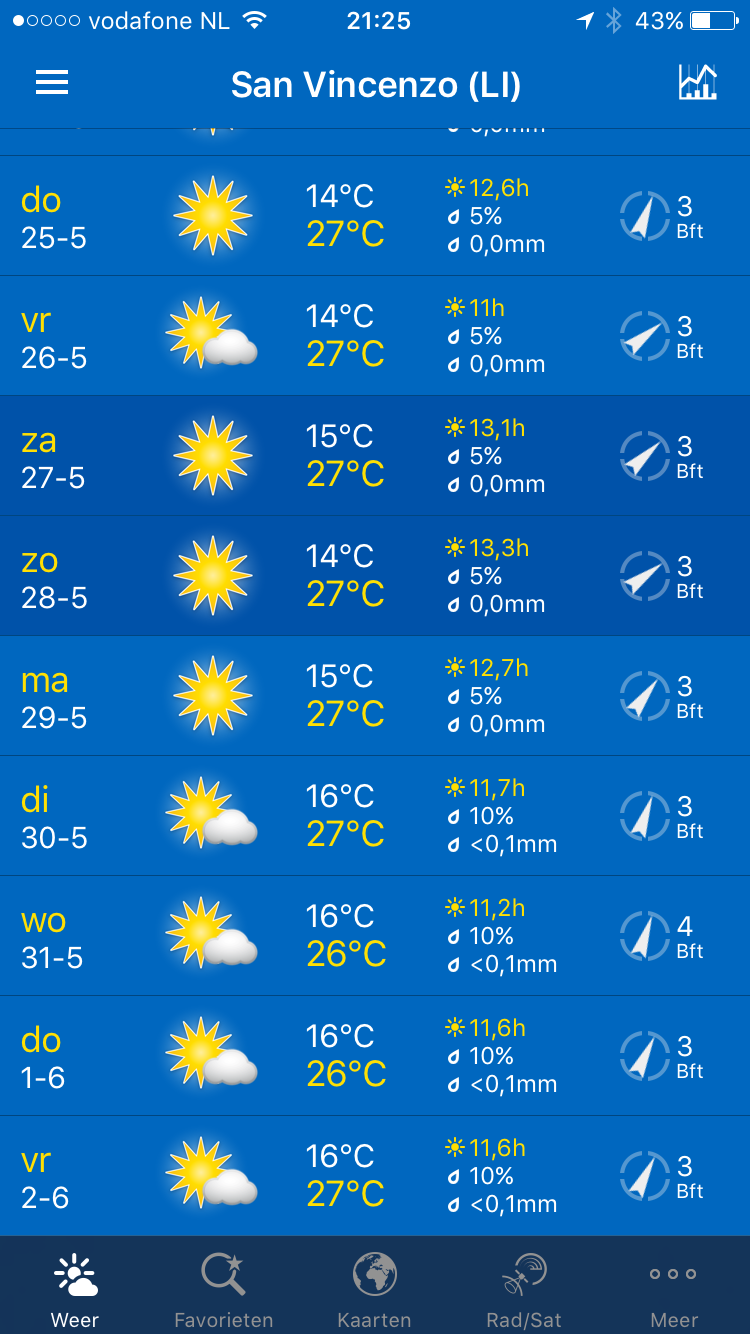Screen dimensions: 750x1334
Task: Switch to the Kaarten tab
Action: click(374, 1289)
